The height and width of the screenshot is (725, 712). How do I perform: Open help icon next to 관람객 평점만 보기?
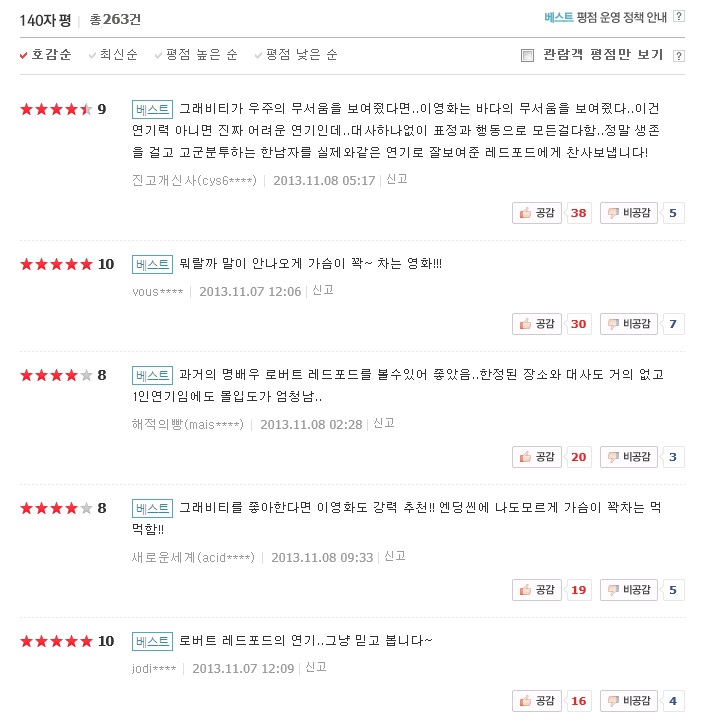coord(679,56)
